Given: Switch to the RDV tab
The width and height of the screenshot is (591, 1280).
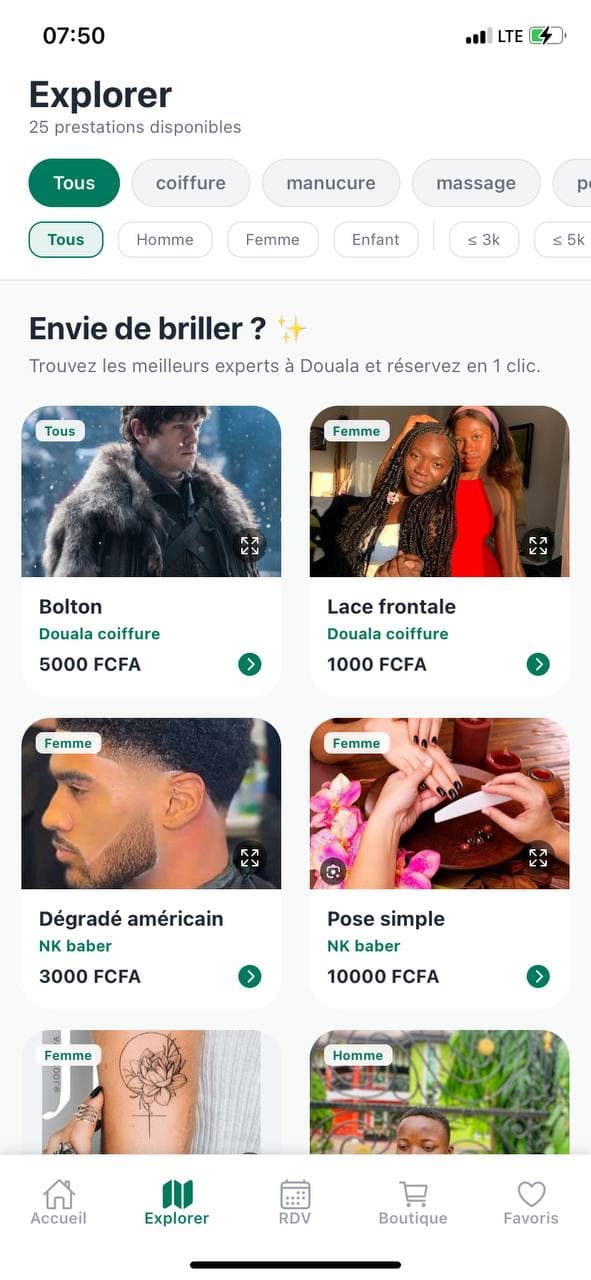Looking at the screenshot, I should click(x=295, y=1202).
